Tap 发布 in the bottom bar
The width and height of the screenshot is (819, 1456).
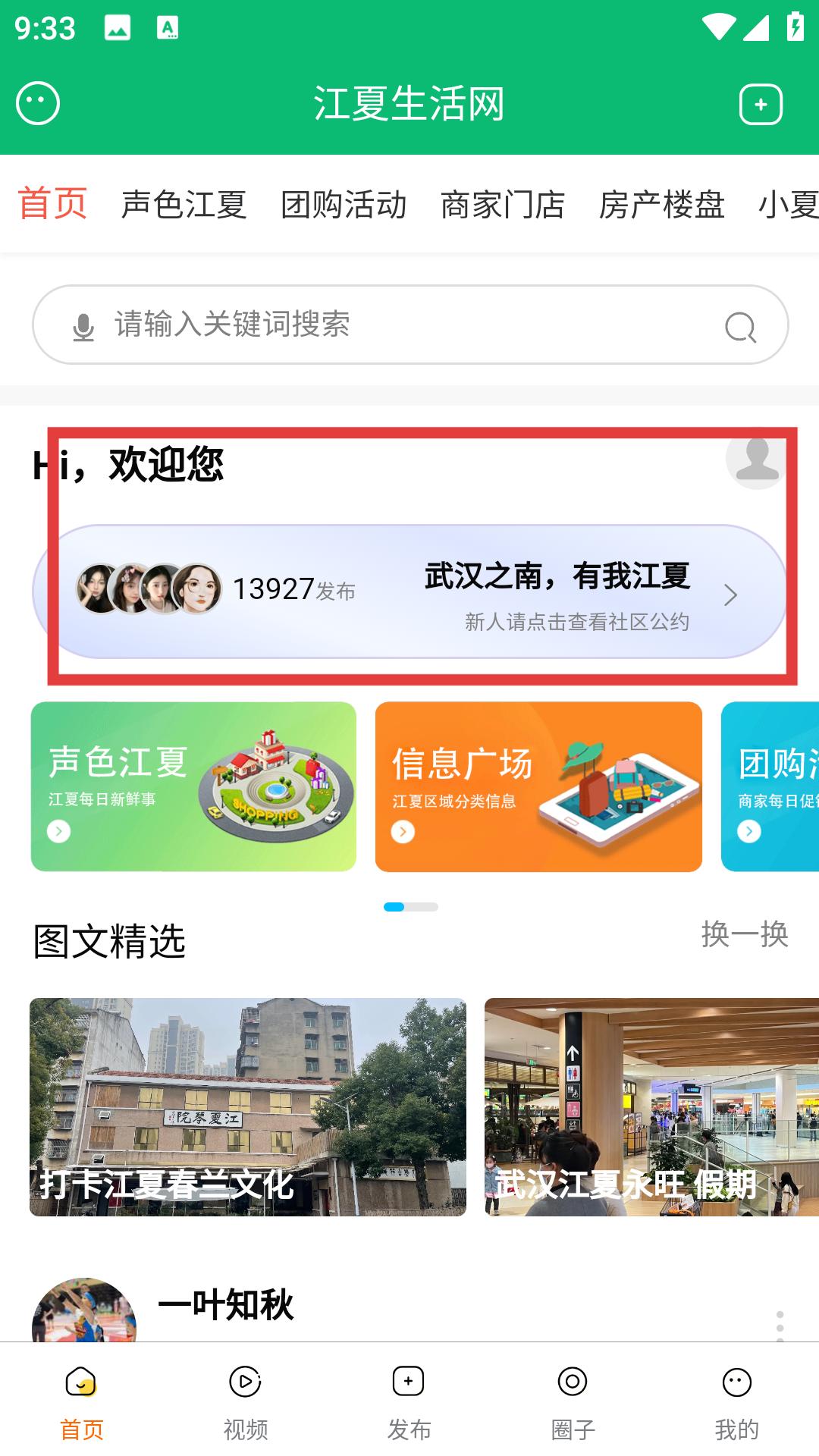(409, 1401)
